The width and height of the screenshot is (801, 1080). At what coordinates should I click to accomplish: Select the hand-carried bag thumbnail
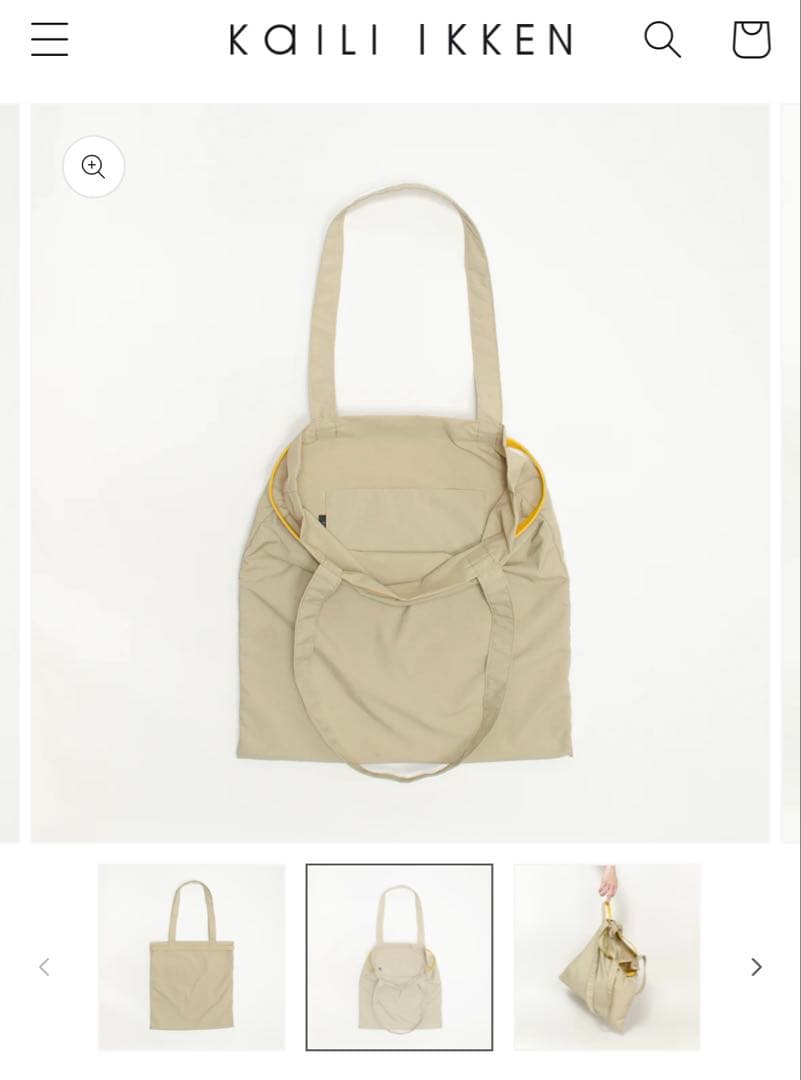[607, 955]
